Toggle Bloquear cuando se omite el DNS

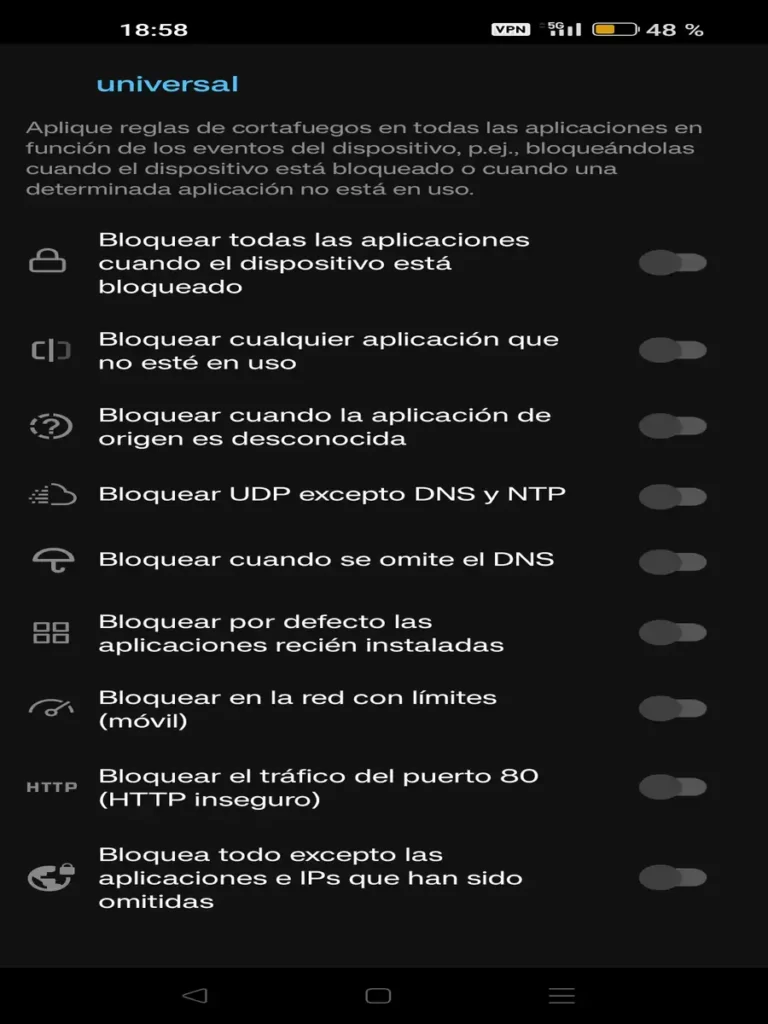tap(672, 561)
